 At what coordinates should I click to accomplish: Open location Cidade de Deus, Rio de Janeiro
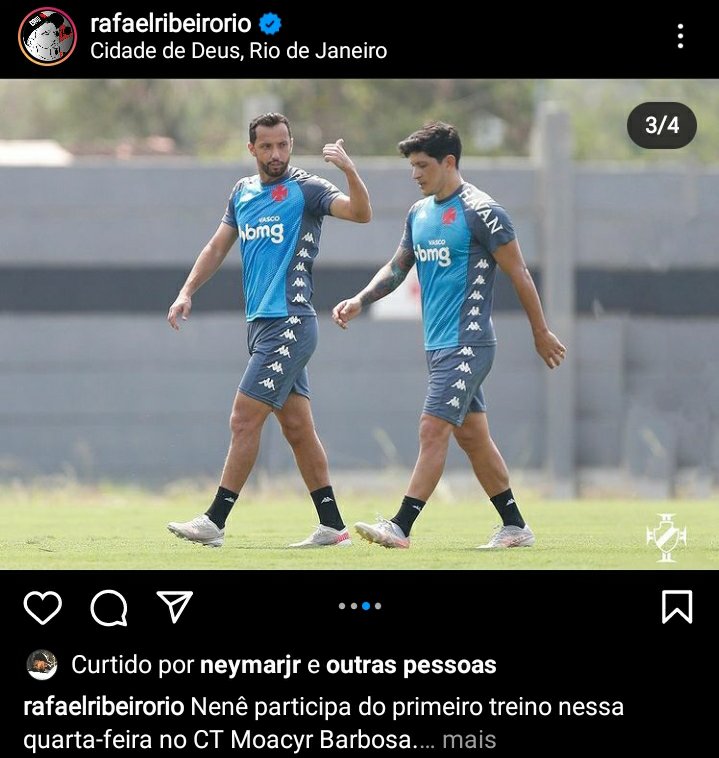click(x=238, y=50)
